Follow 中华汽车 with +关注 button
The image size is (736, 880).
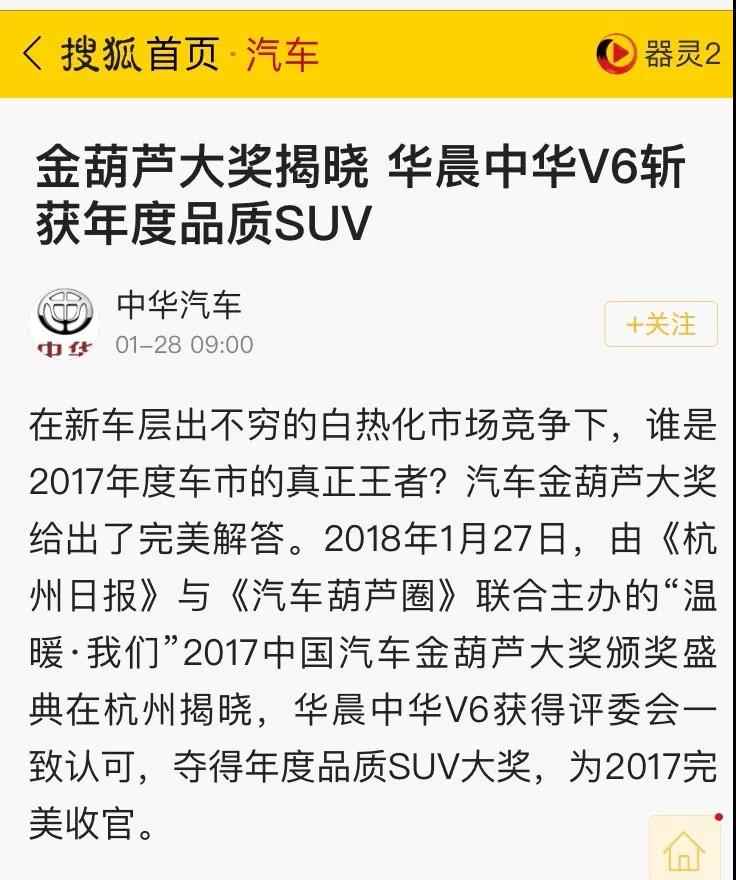[x=661, y=324]
